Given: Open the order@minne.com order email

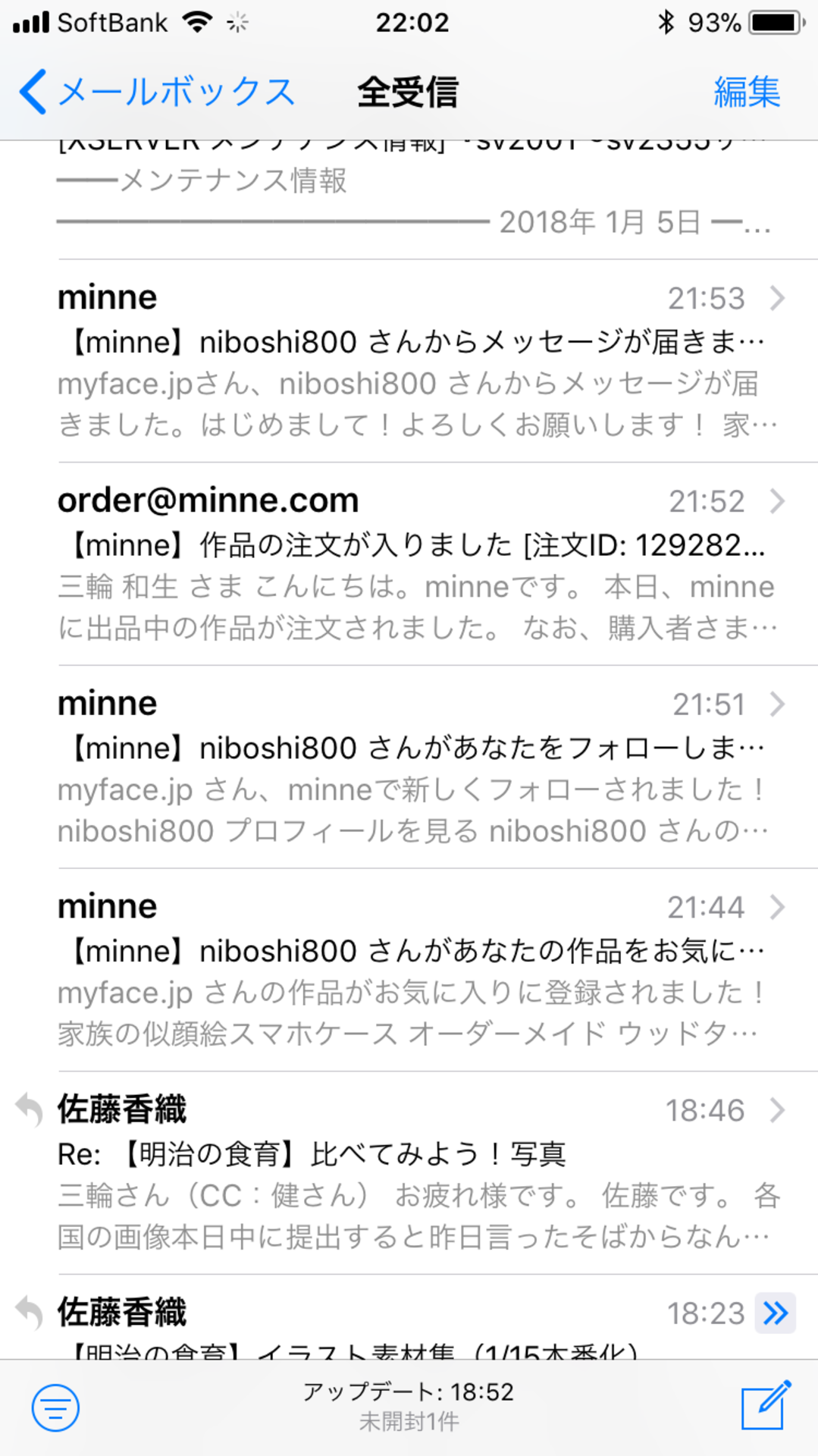Looking at the screenshot, I should pos(413,564).
